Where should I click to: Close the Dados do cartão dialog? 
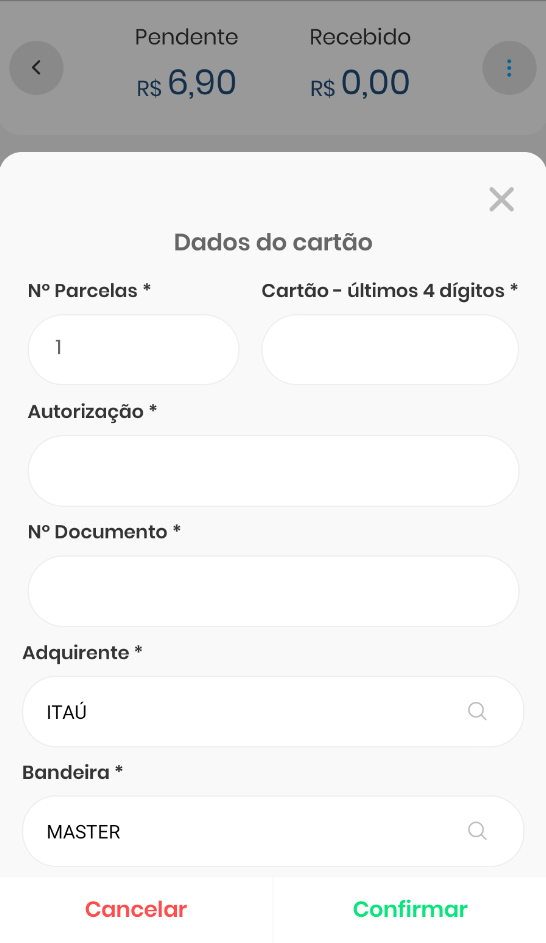point(502,199)
